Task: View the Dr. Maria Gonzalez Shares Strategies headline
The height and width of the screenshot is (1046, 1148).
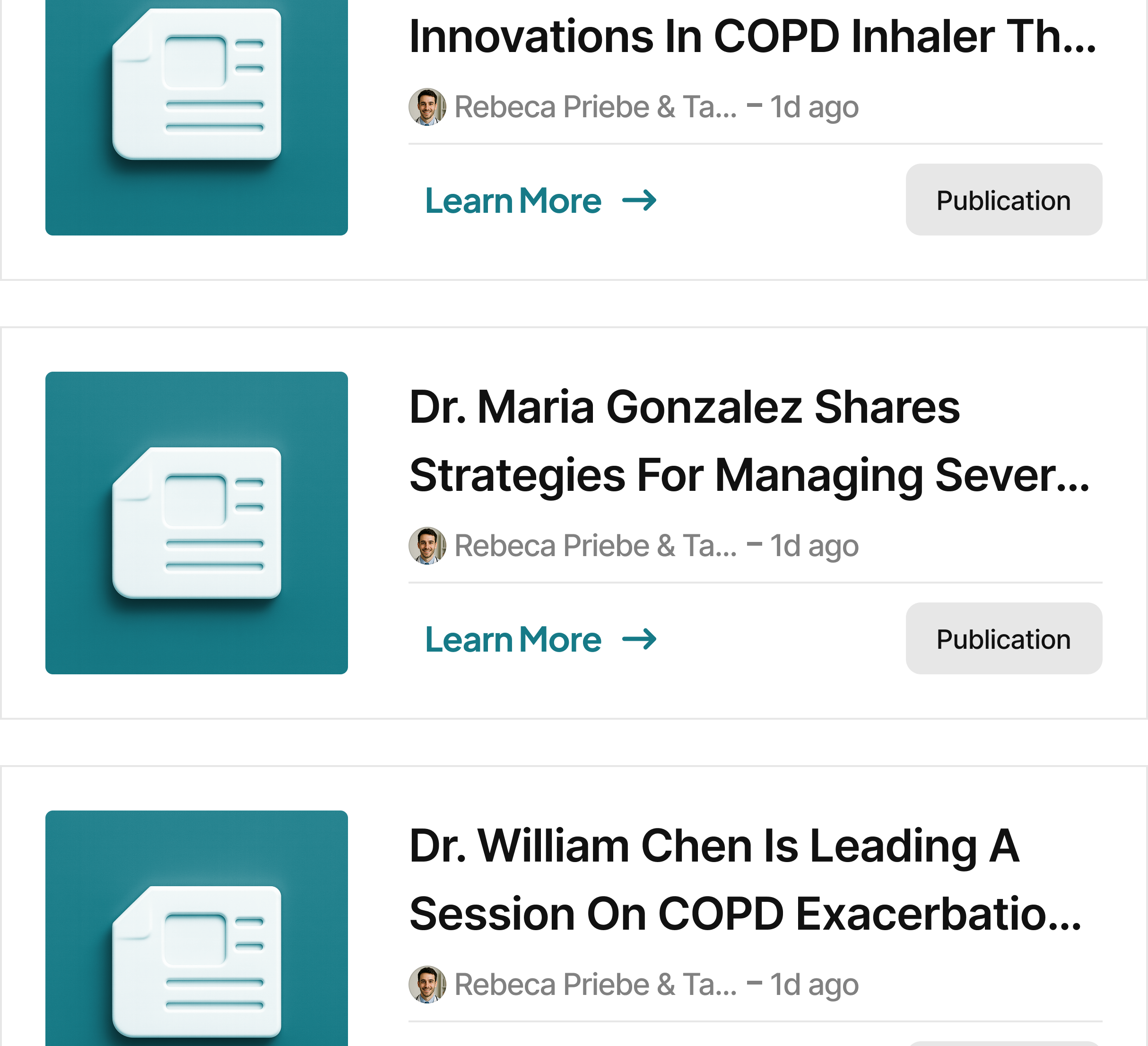Action: tap(749, 441)
